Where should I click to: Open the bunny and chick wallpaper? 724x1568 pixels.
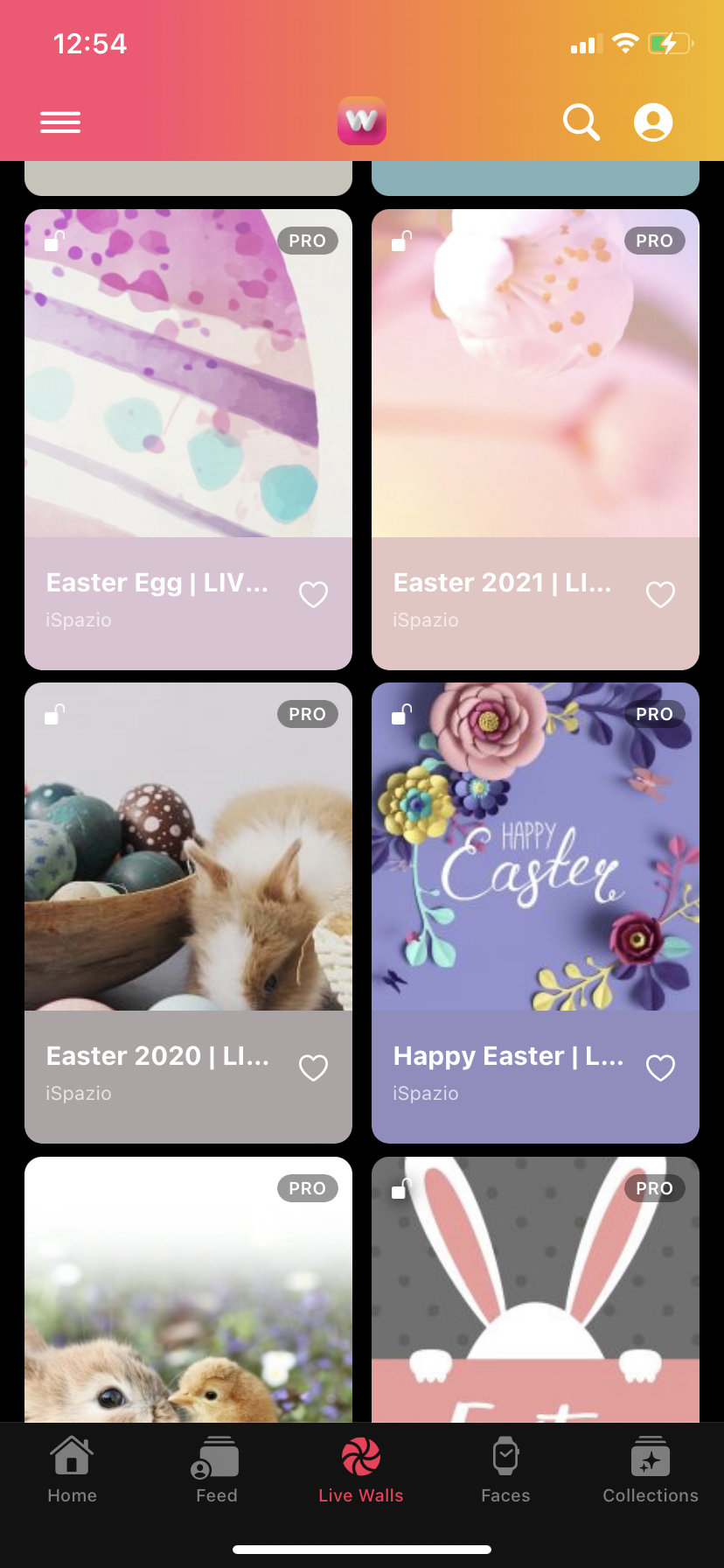click(x=188, y=1290)
